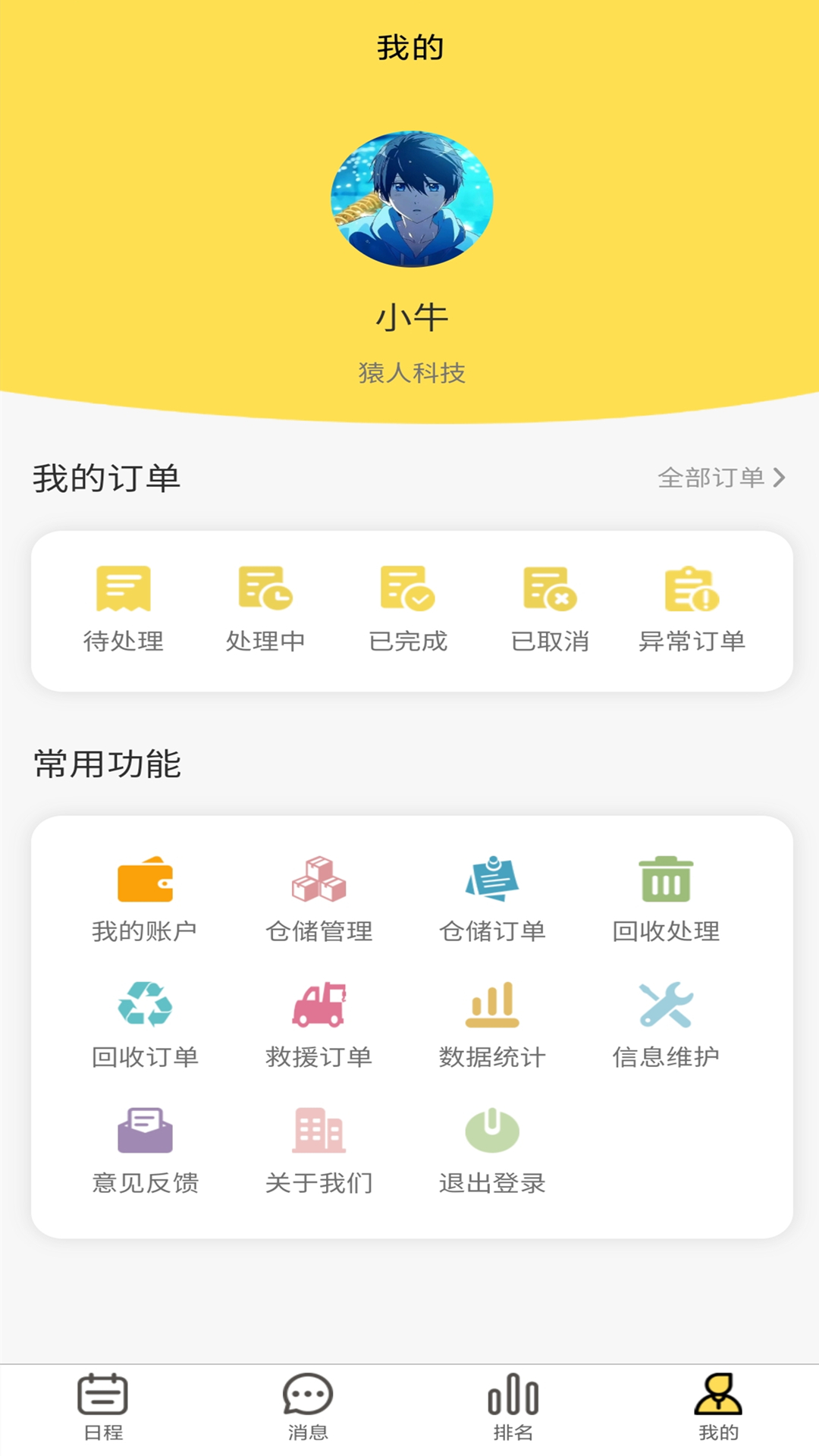Open 数据统计
The width and height of the screenshot is (819, 1456).
[x=492, y=1026]
